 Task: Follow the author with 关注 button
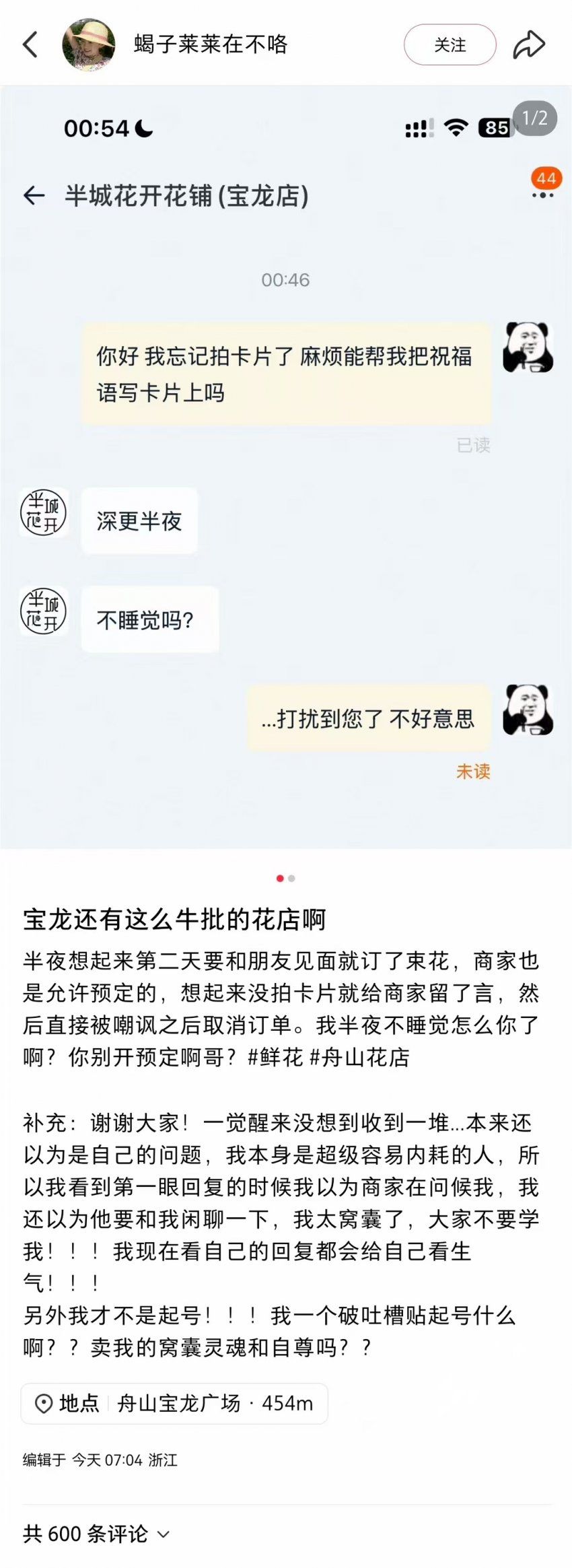point(450,45)
